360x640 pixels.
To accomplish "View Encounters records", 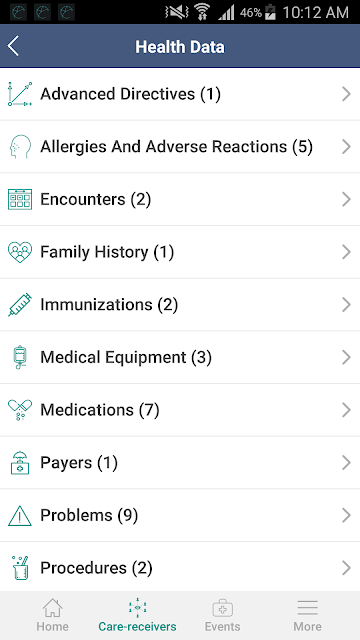I will [x=180, y=199].
